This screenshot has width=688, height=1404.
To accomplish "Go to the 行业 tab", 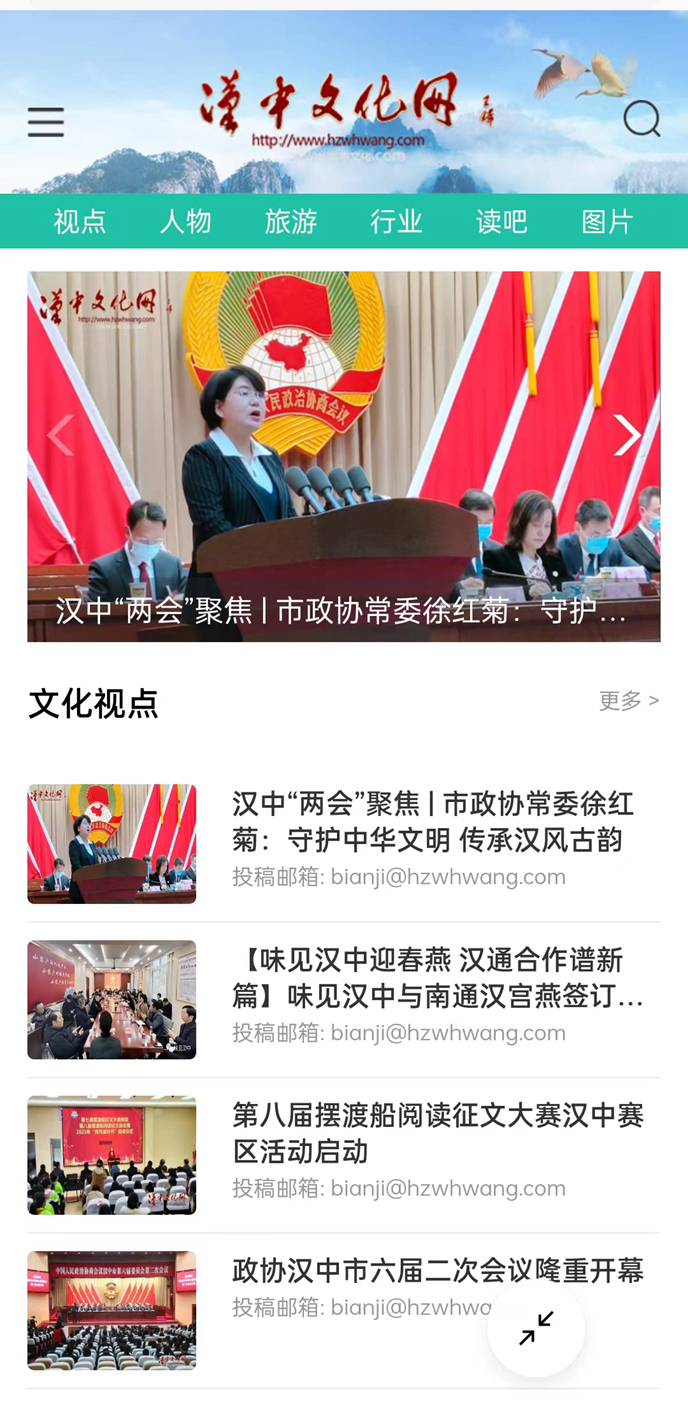I will point(397,221).
